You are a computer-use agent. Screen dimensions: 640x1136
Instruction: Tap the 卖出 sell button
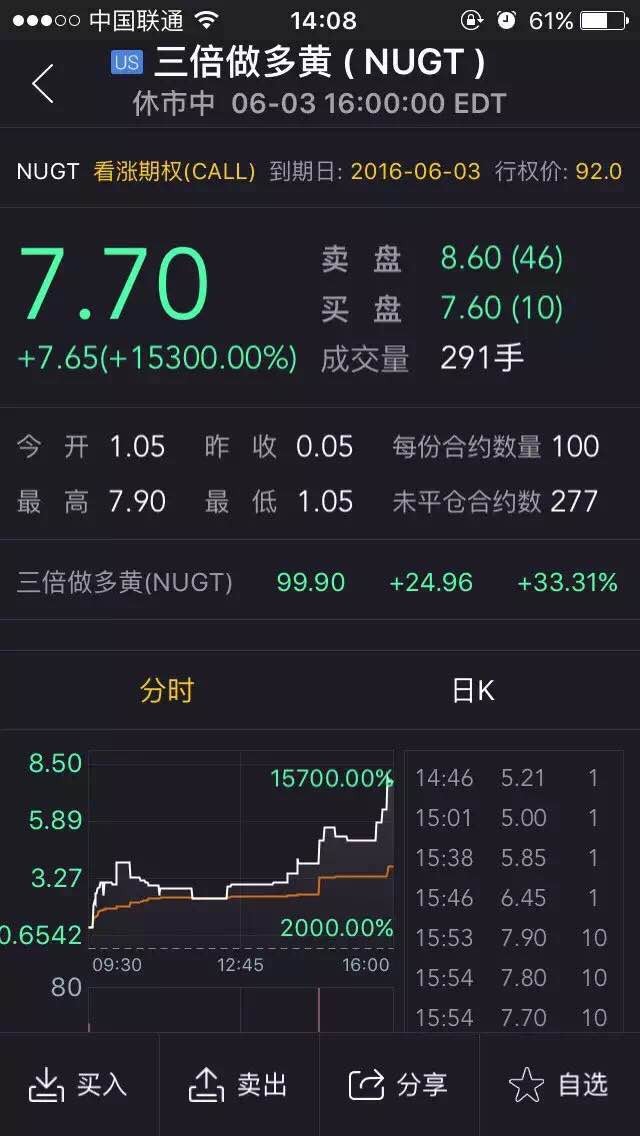click(x=238, y=1085)
